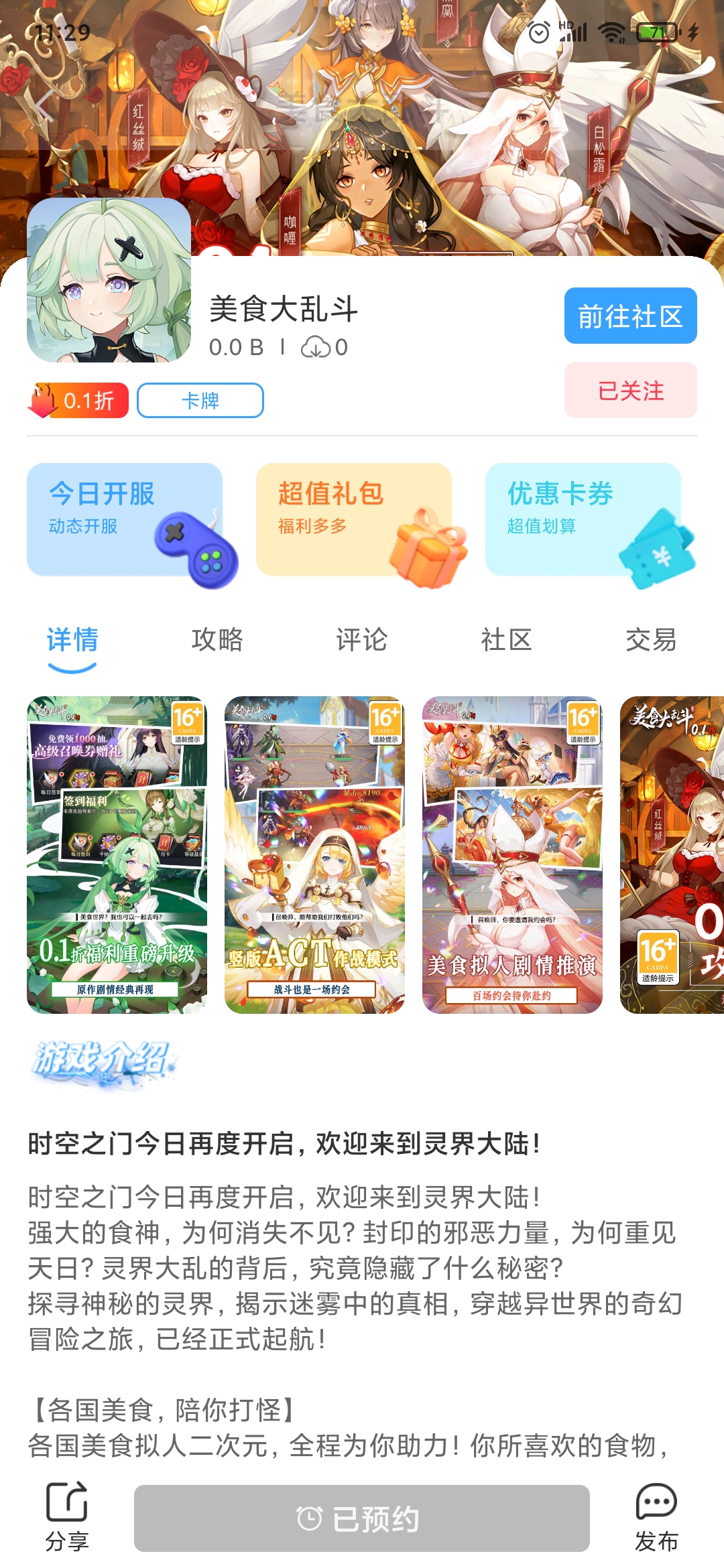The width and height of the screenshot is (724, 1568).
Task: Go back using the top-left arrow
Action: coord(44,105)
